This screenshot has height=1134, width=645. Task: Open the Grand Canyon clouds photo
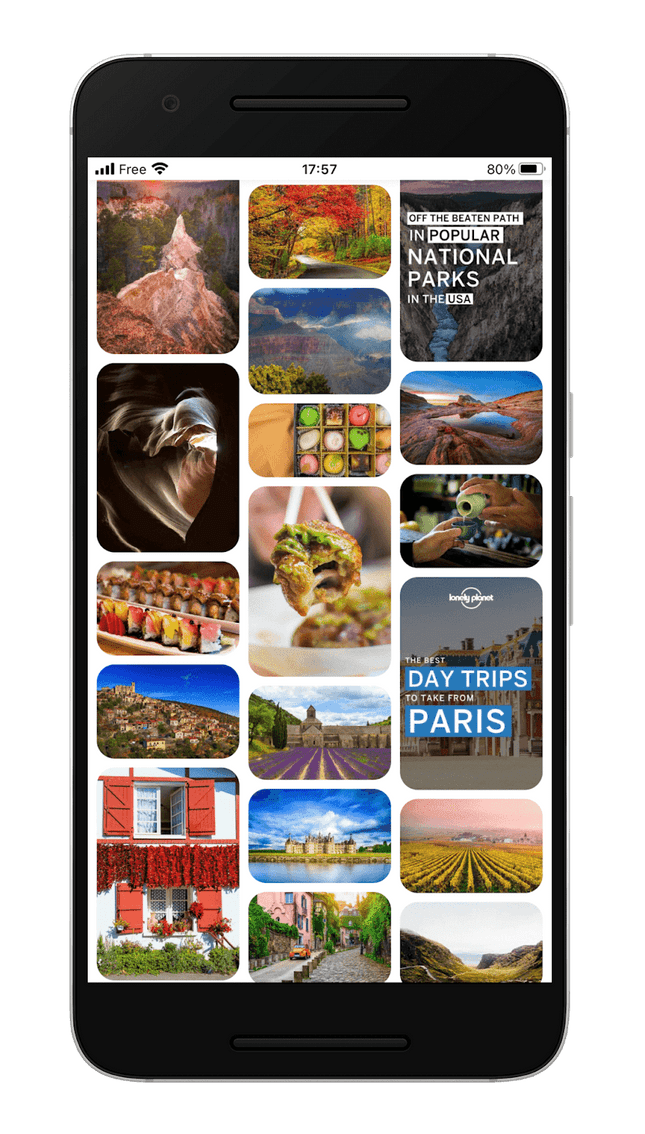point(319,341)
